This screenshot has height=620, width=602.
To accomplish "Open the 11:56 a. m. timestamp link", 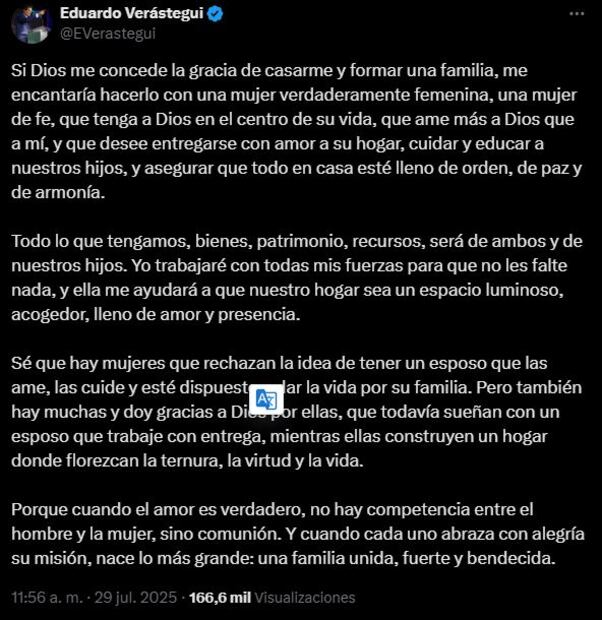I will tap(46, 597).
